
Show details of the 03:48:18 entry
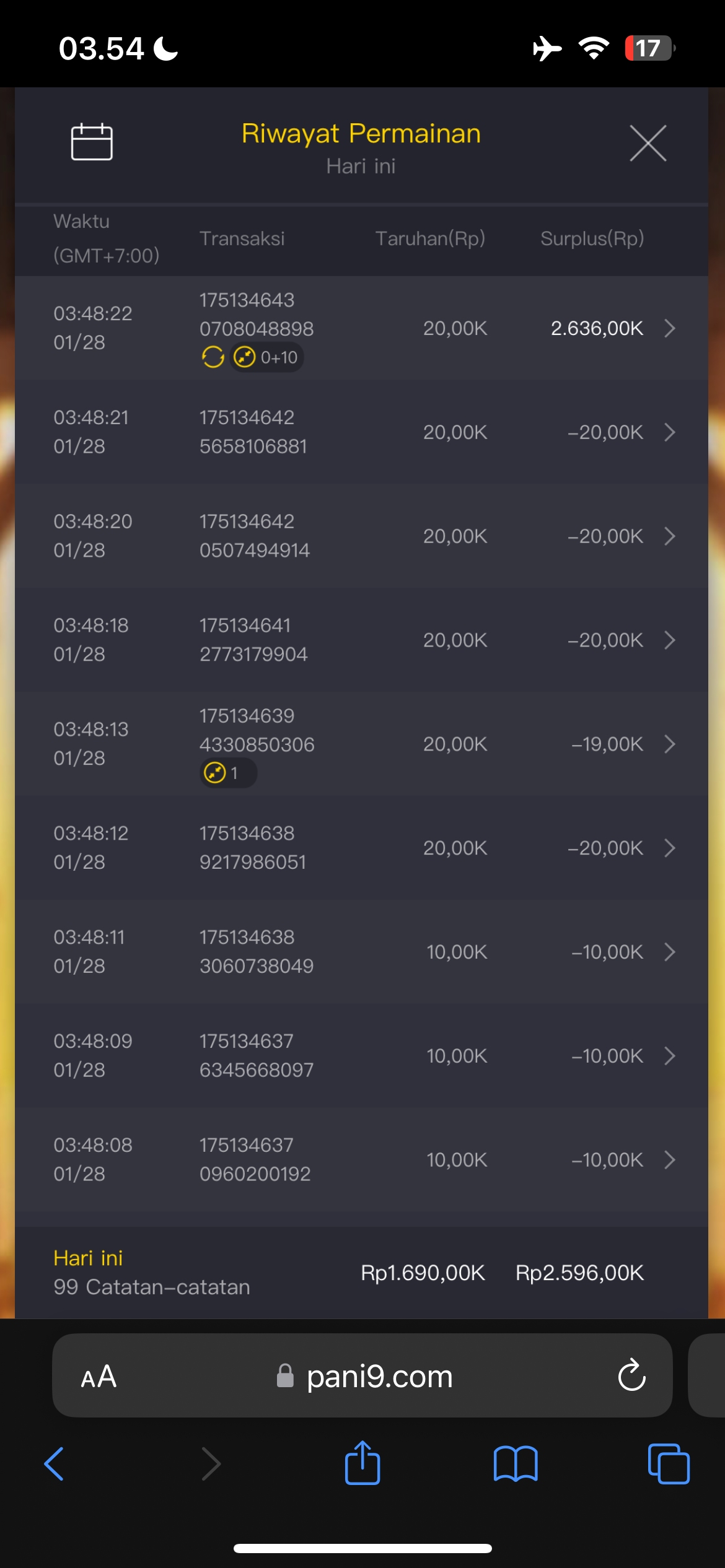pyautogui.click(x=669, y=640)
